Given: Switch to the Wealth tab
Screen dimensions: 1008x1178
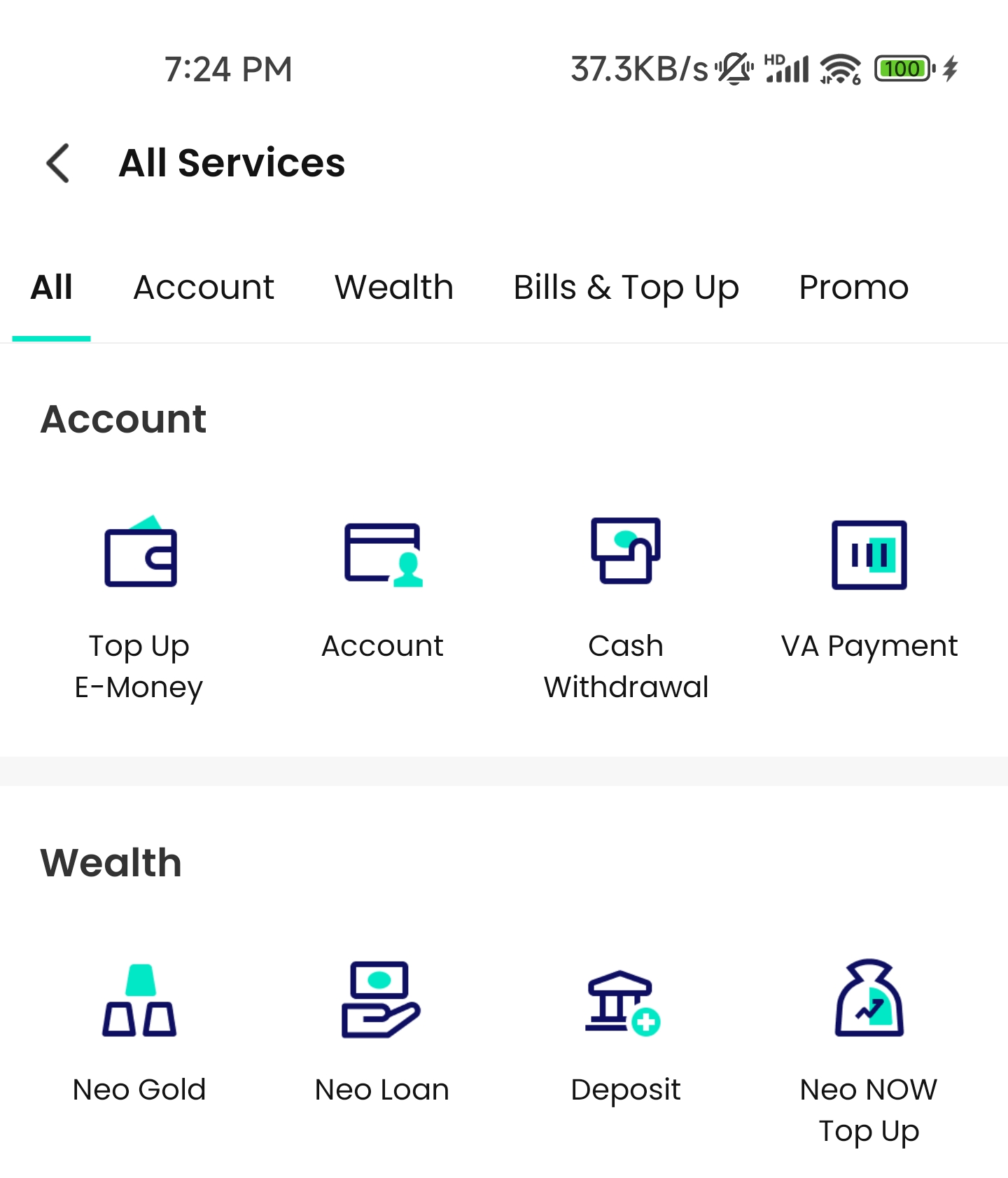Looking at the screenshot, I should pyautogui.click(x=393, y=287).
